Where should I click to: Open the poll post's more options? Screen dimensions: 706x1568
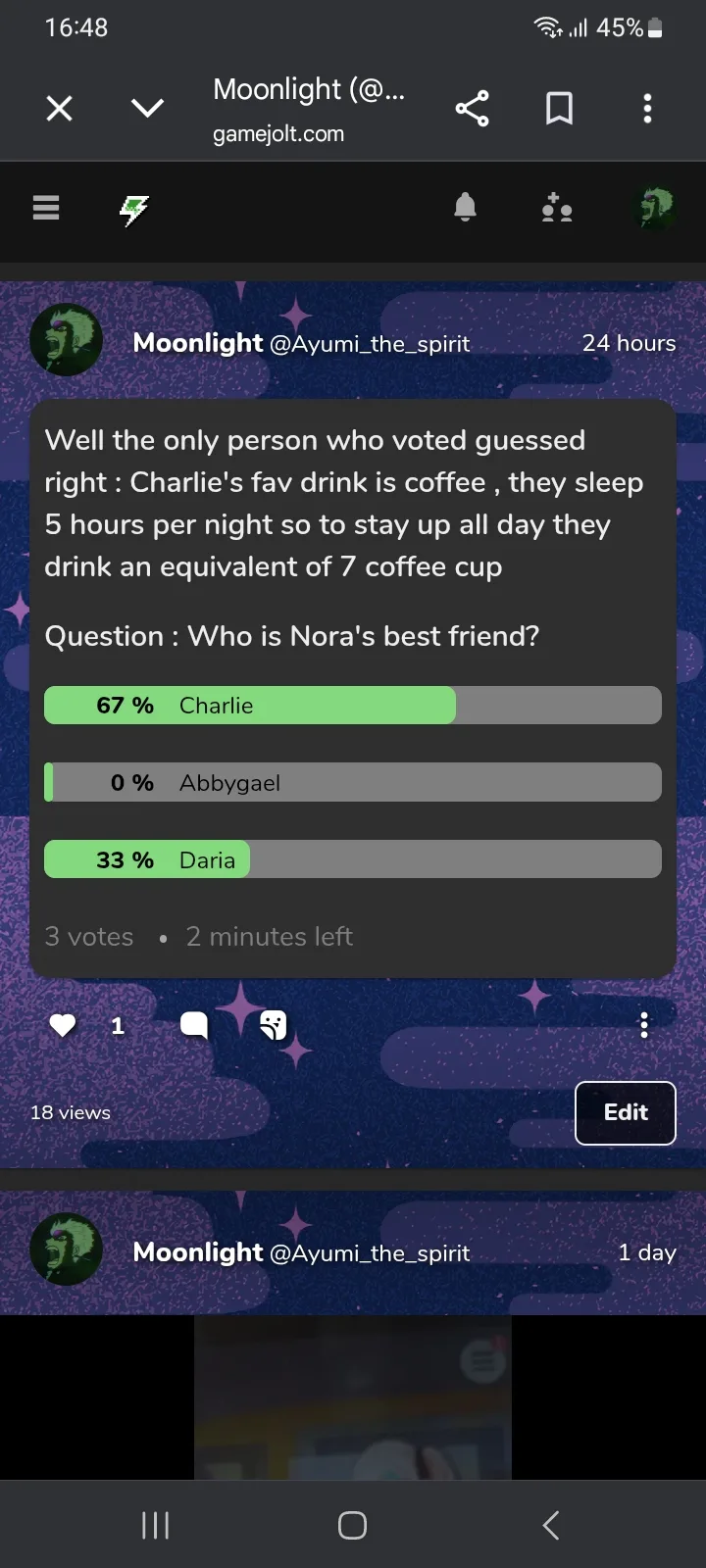click(x=644, y=1025)
